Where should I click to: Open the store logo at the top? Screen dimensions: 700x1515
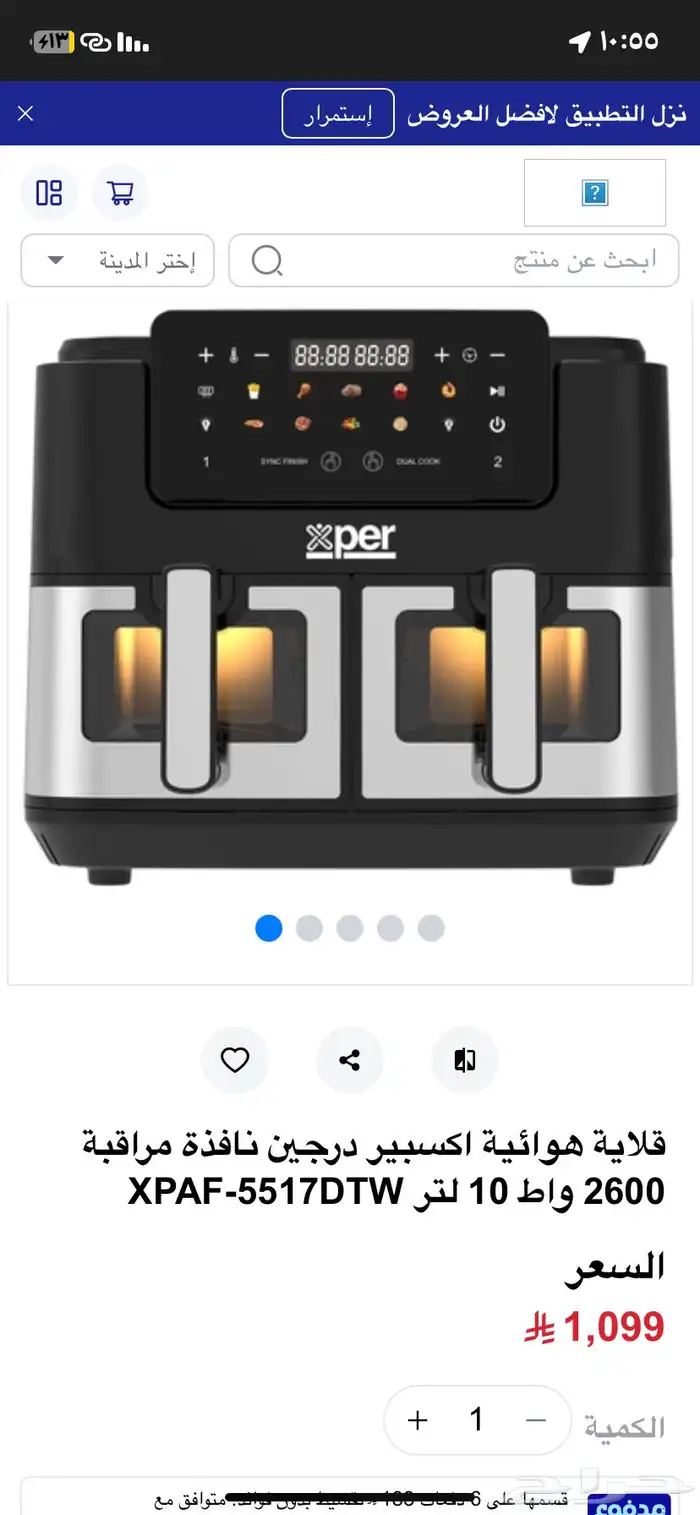tap(595, 193)
